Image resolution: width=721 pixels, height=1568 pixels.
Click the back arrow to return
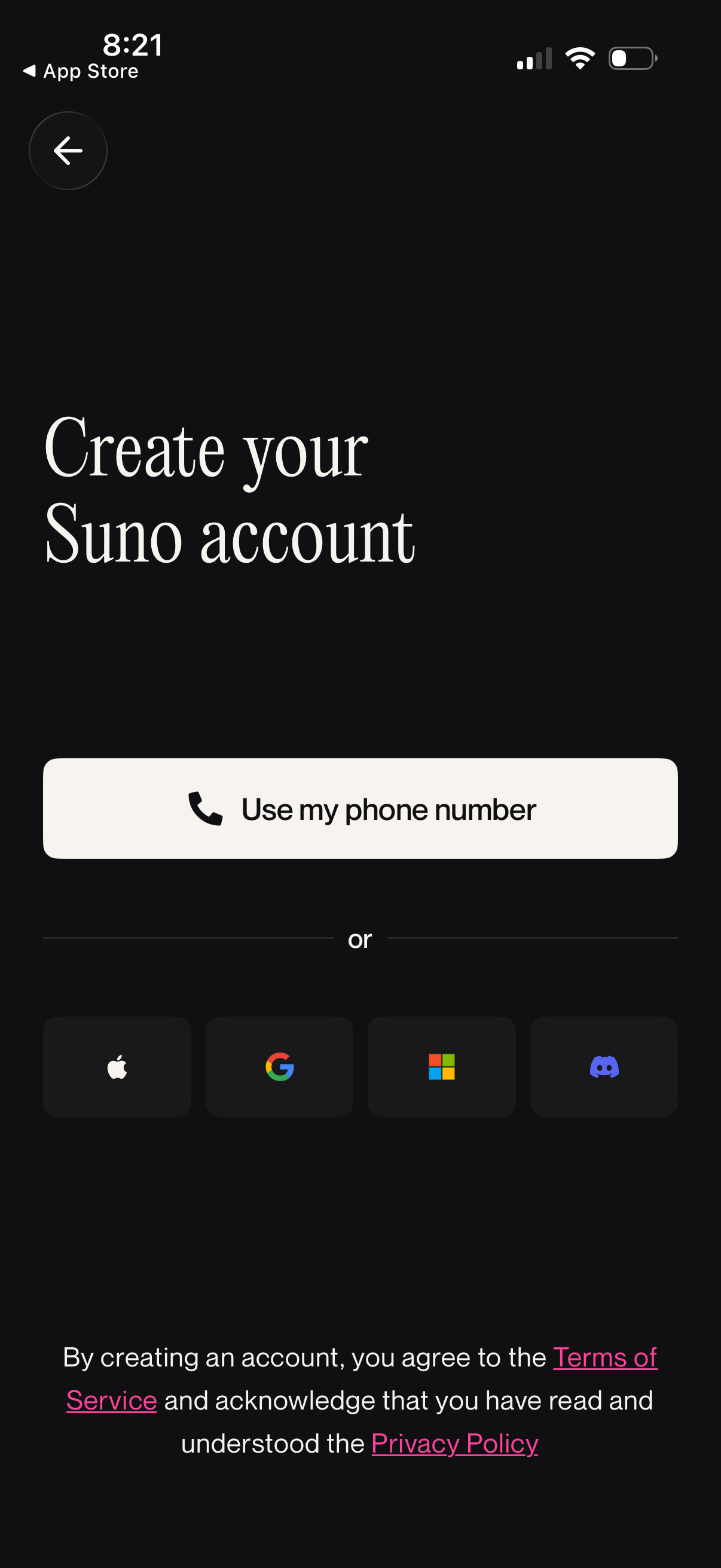(x=68, y=150)
